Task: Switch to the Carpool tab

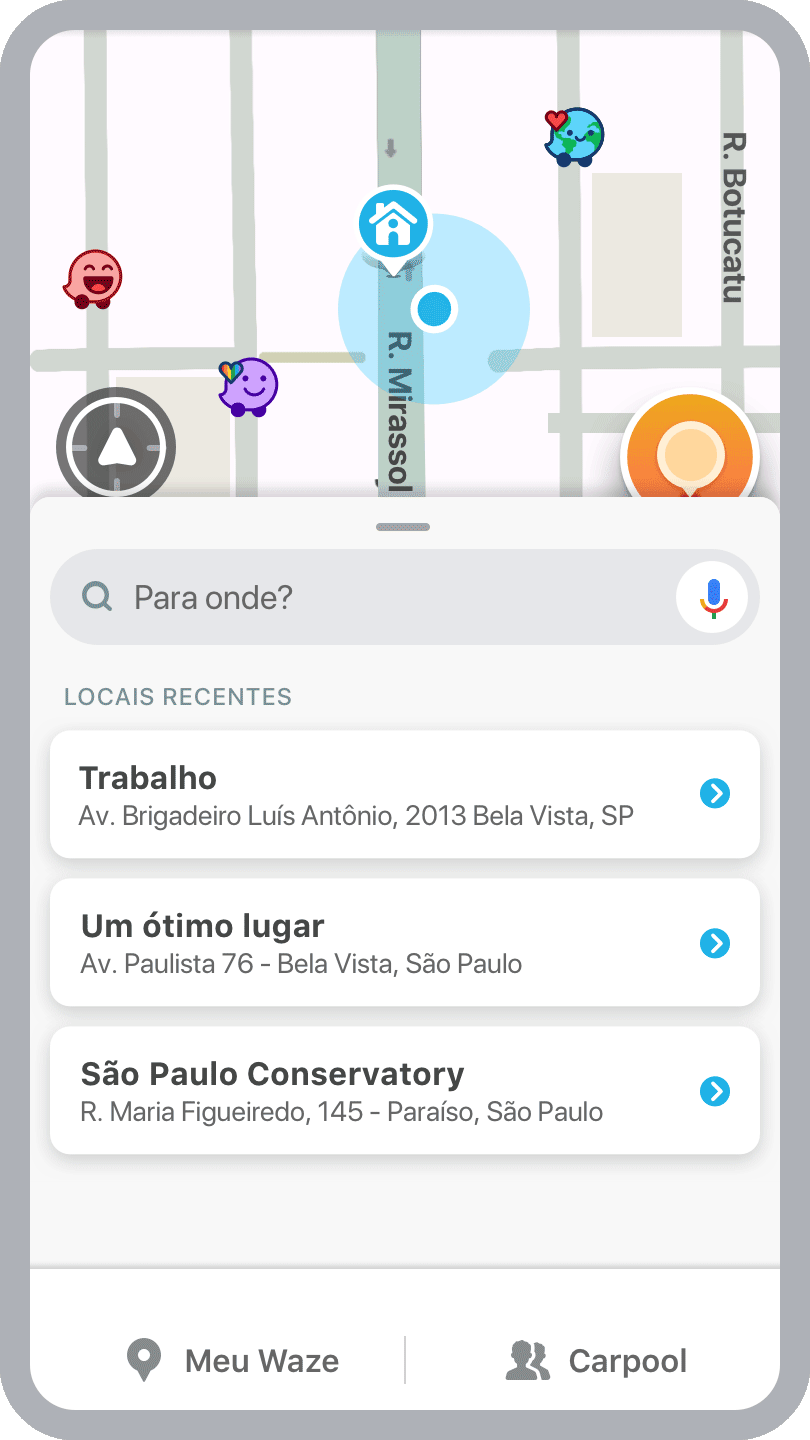Action: coord(597,1360)
